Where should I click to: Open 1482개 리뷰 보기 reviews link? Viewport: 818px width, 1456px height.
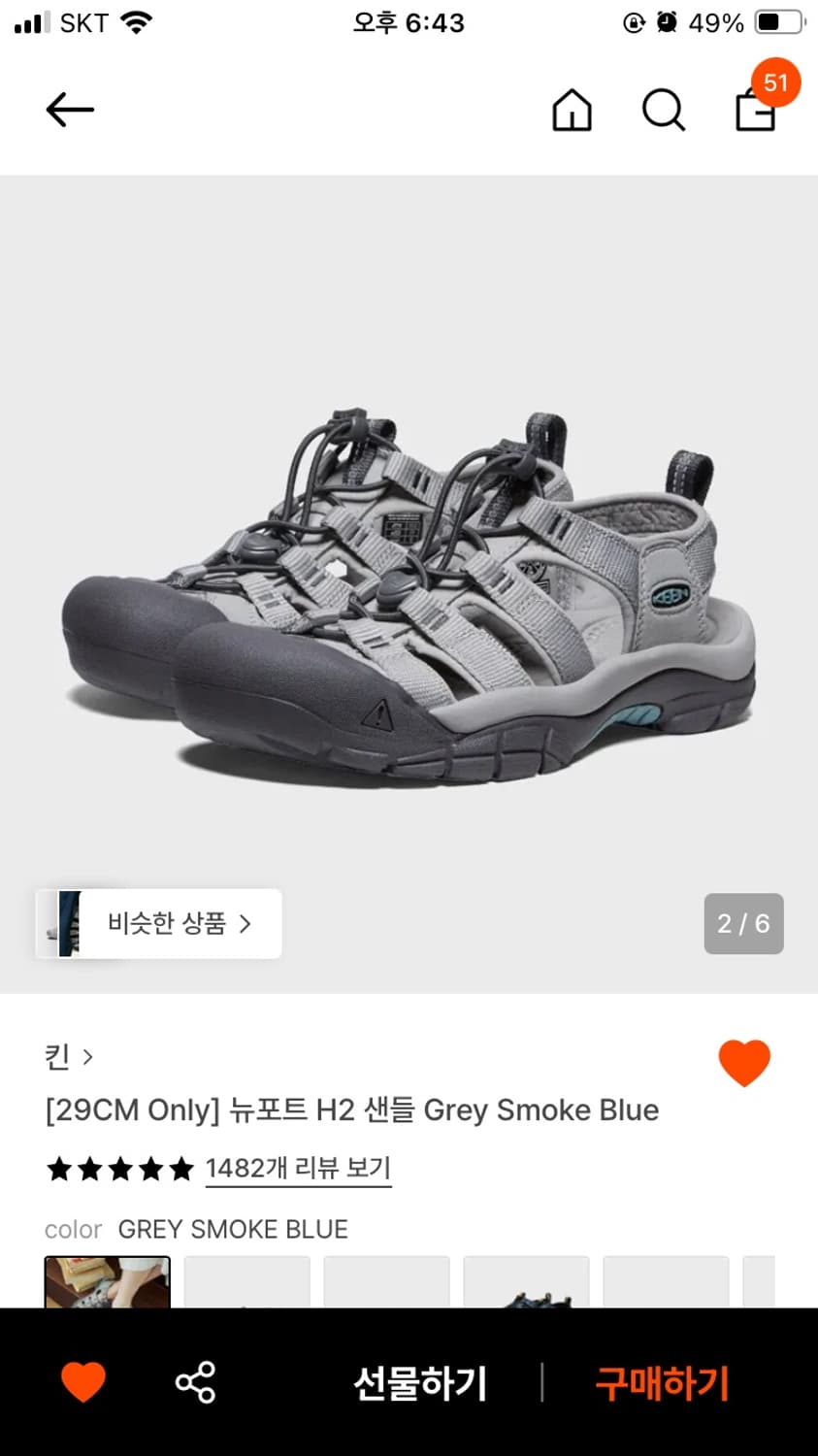coord(298,1170)
